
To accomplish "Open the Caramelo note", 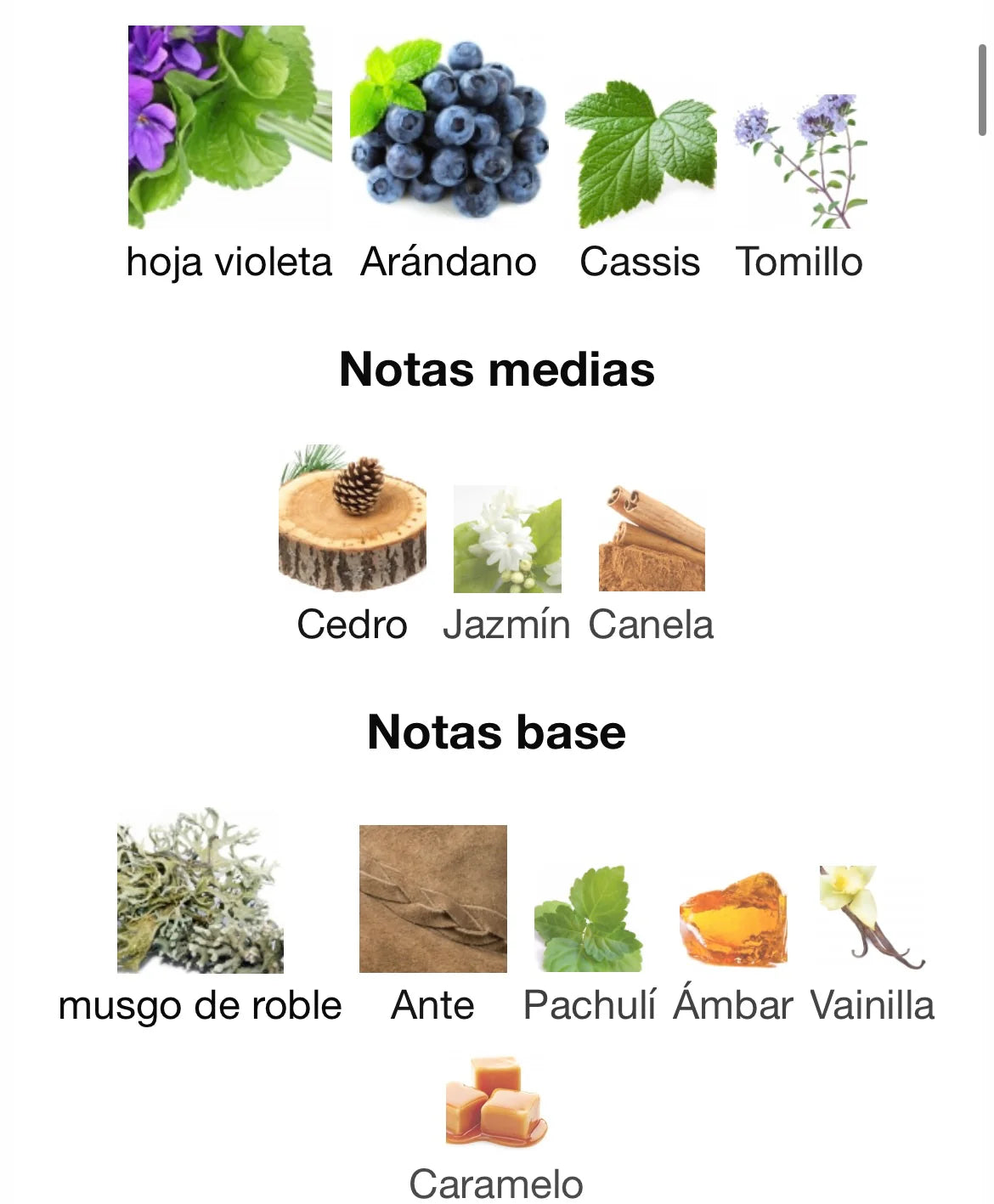I will pyautogui.click(x=496, y=1101).
